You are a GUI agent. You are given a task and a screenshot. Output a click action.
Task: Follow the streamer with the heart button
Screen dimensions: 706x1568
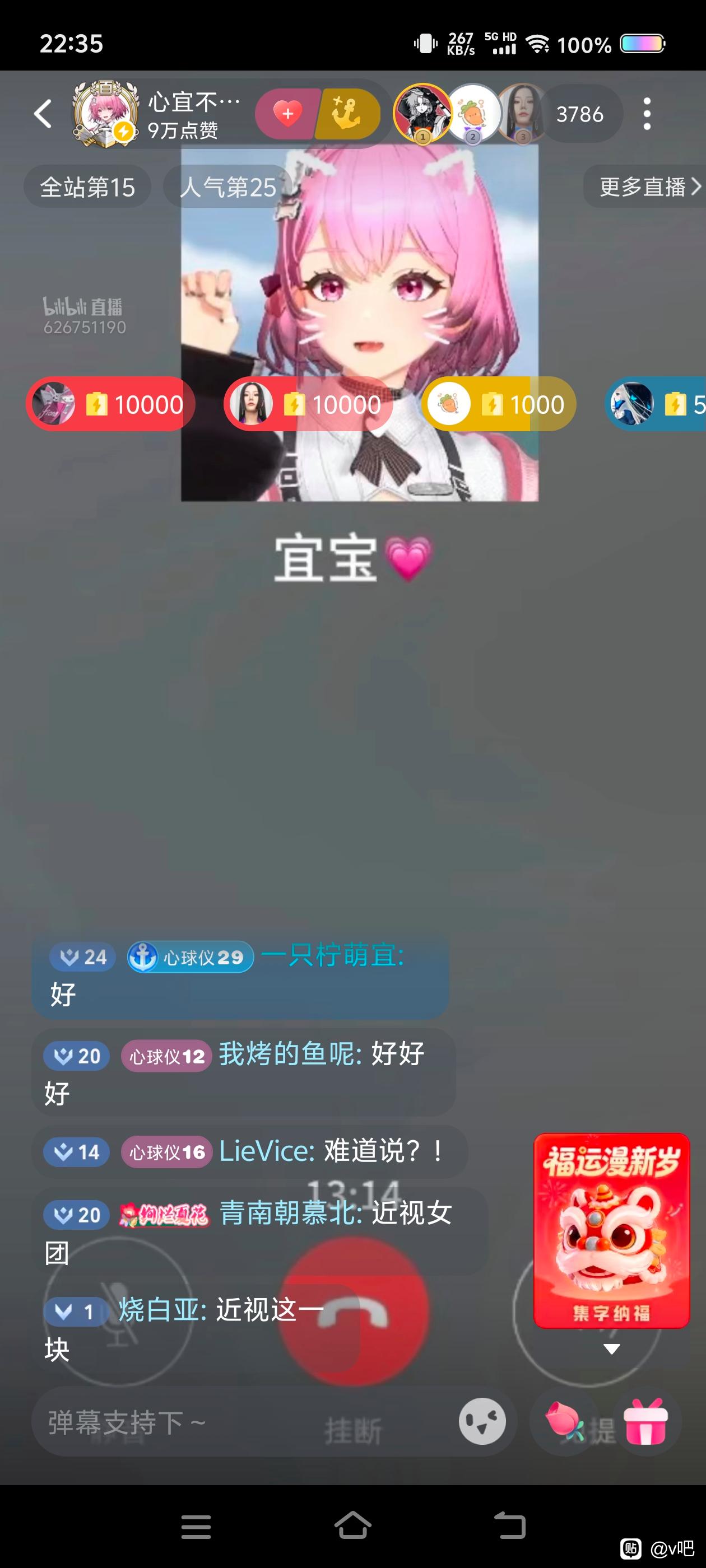[x=287, y=113]
